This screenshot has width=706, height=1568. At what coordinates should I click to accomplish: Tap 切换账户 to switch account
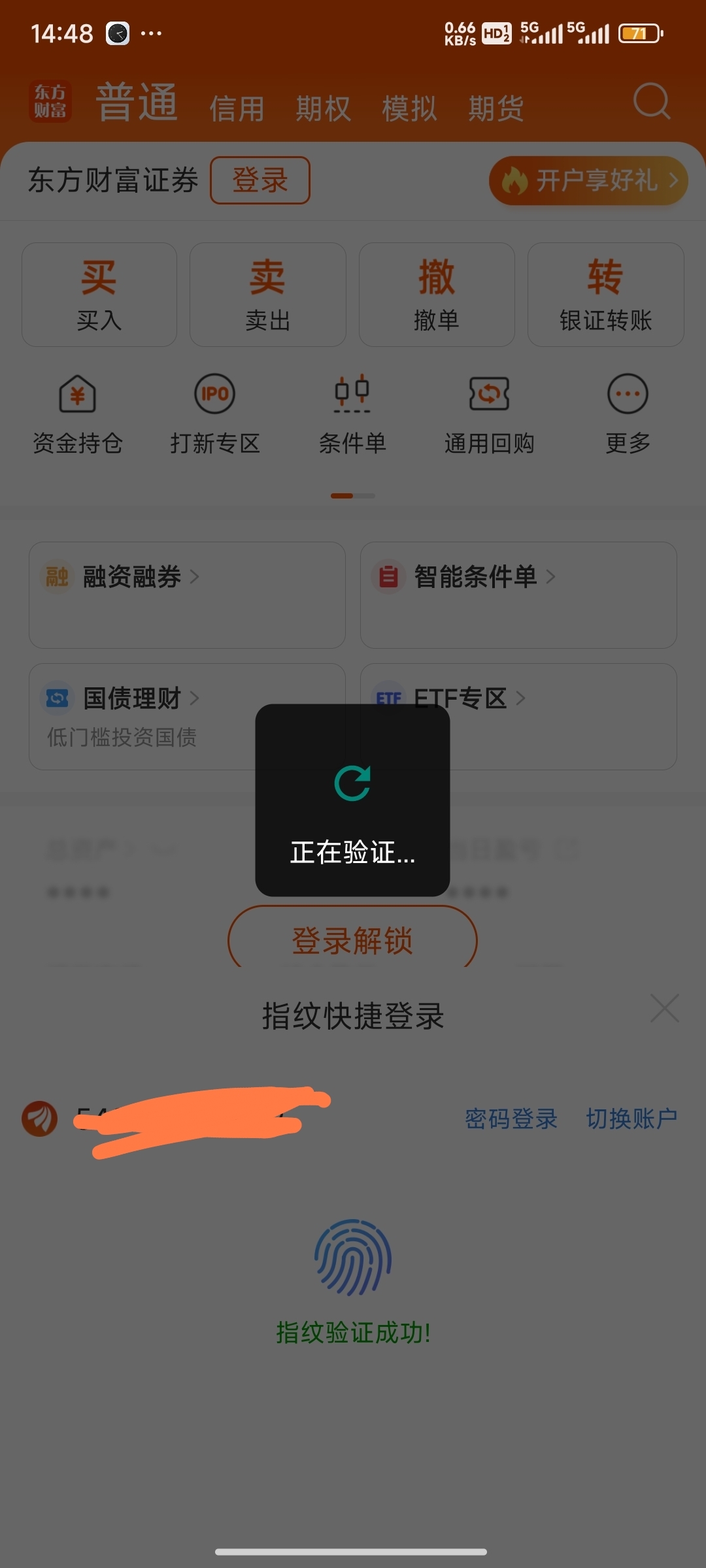point(631,1119)
